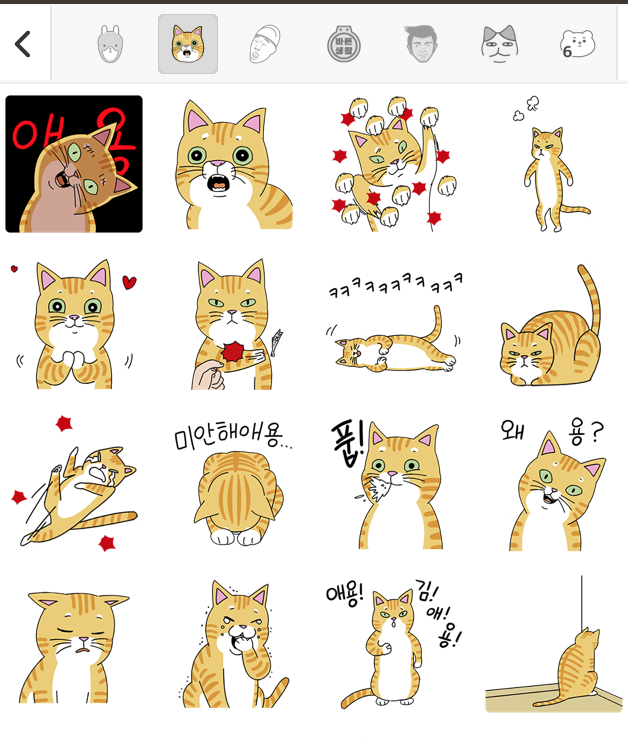The width and height of the screenshot is (628, 740).
Task: Send the black-background red 애용 cat sticker
Action: tap(74, 164)
